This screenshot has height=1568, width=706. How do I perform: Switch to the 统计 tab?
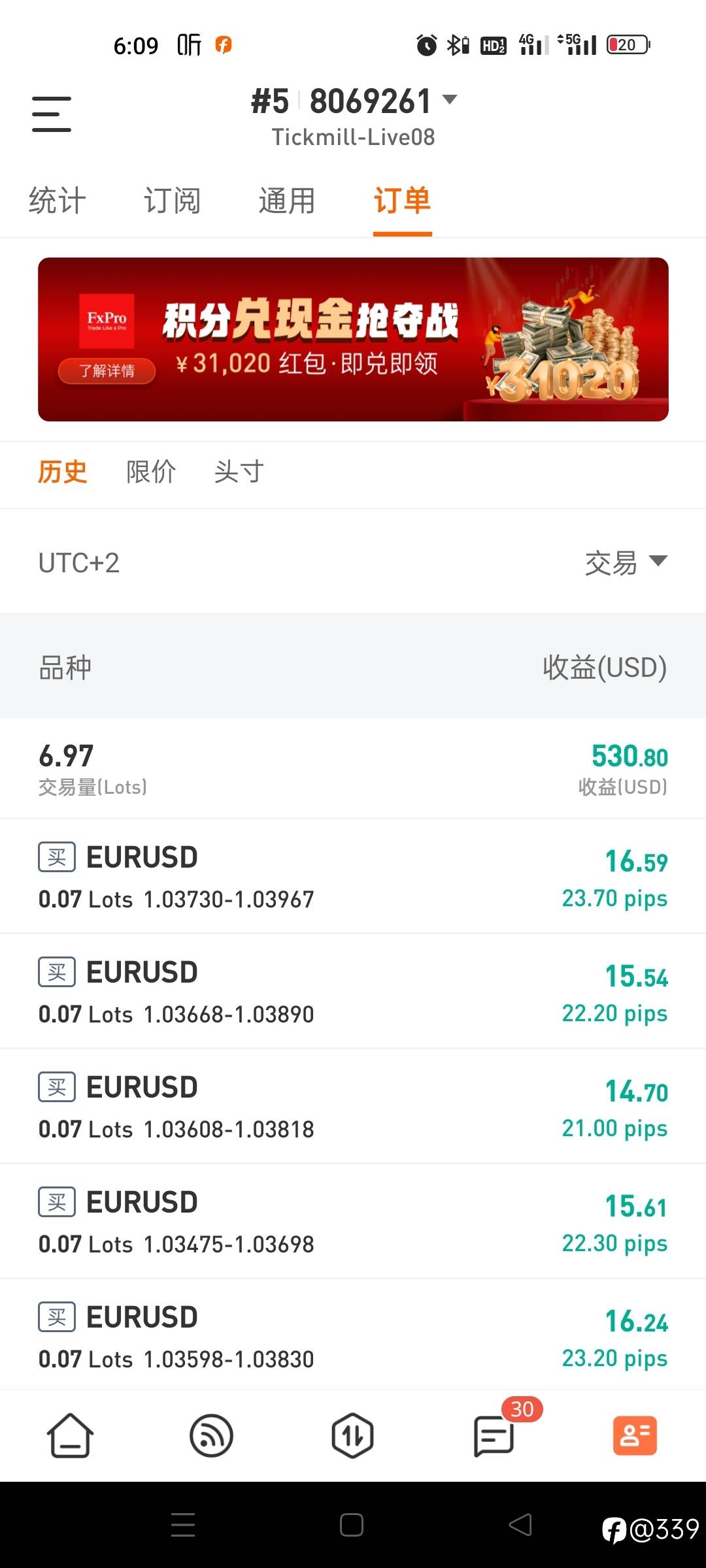[58, 200]
